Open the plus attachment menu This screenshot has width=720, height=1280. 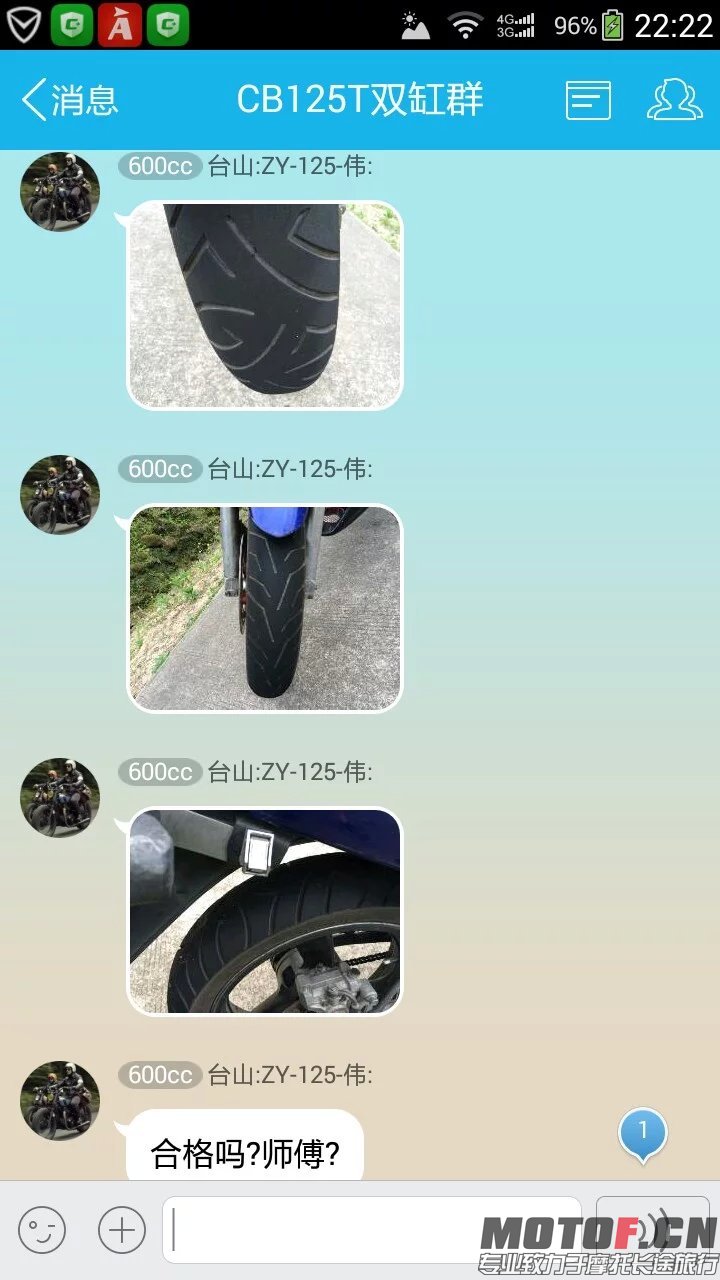point(122,1229)
